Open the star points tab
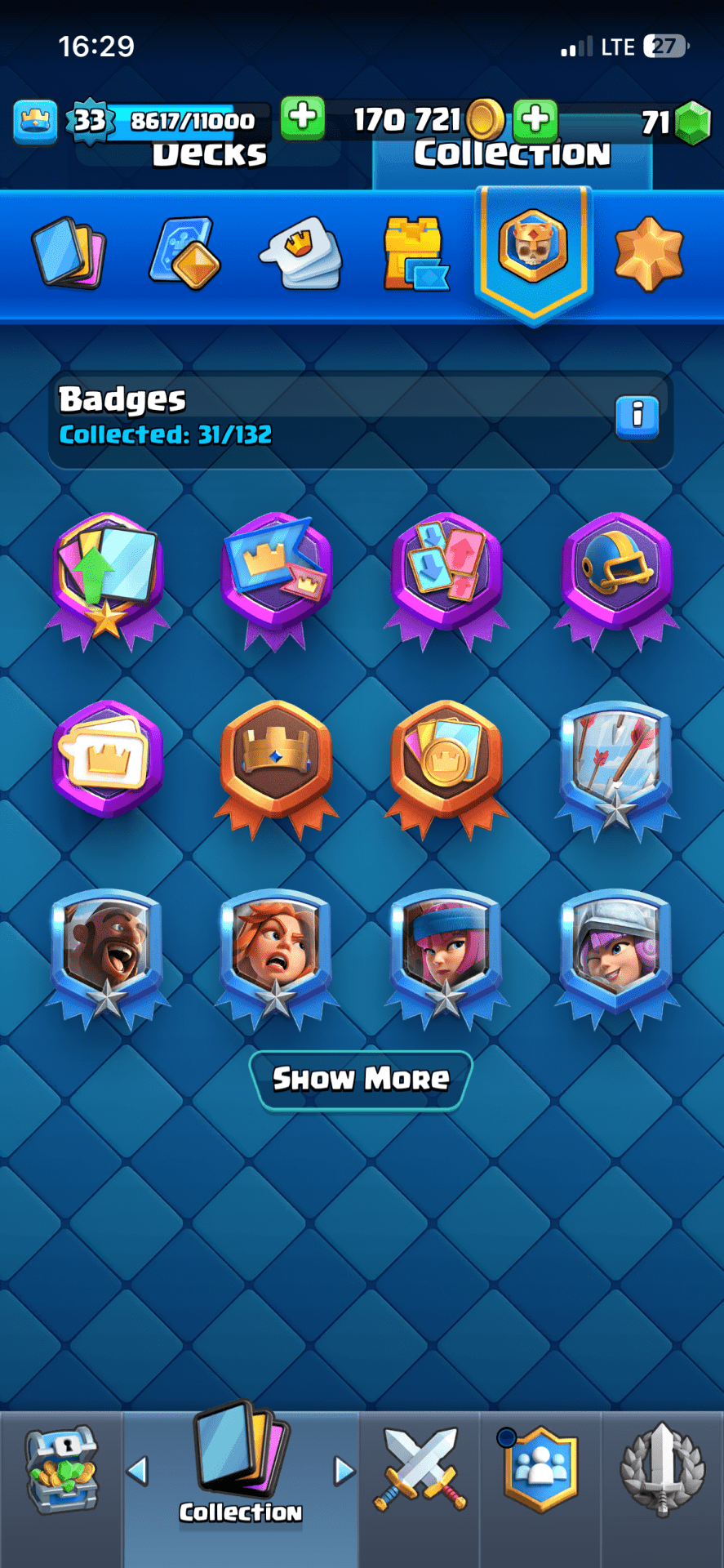The height and width of the screenshot is (1568, 724). pyautogui.click(x=649, y=253)
